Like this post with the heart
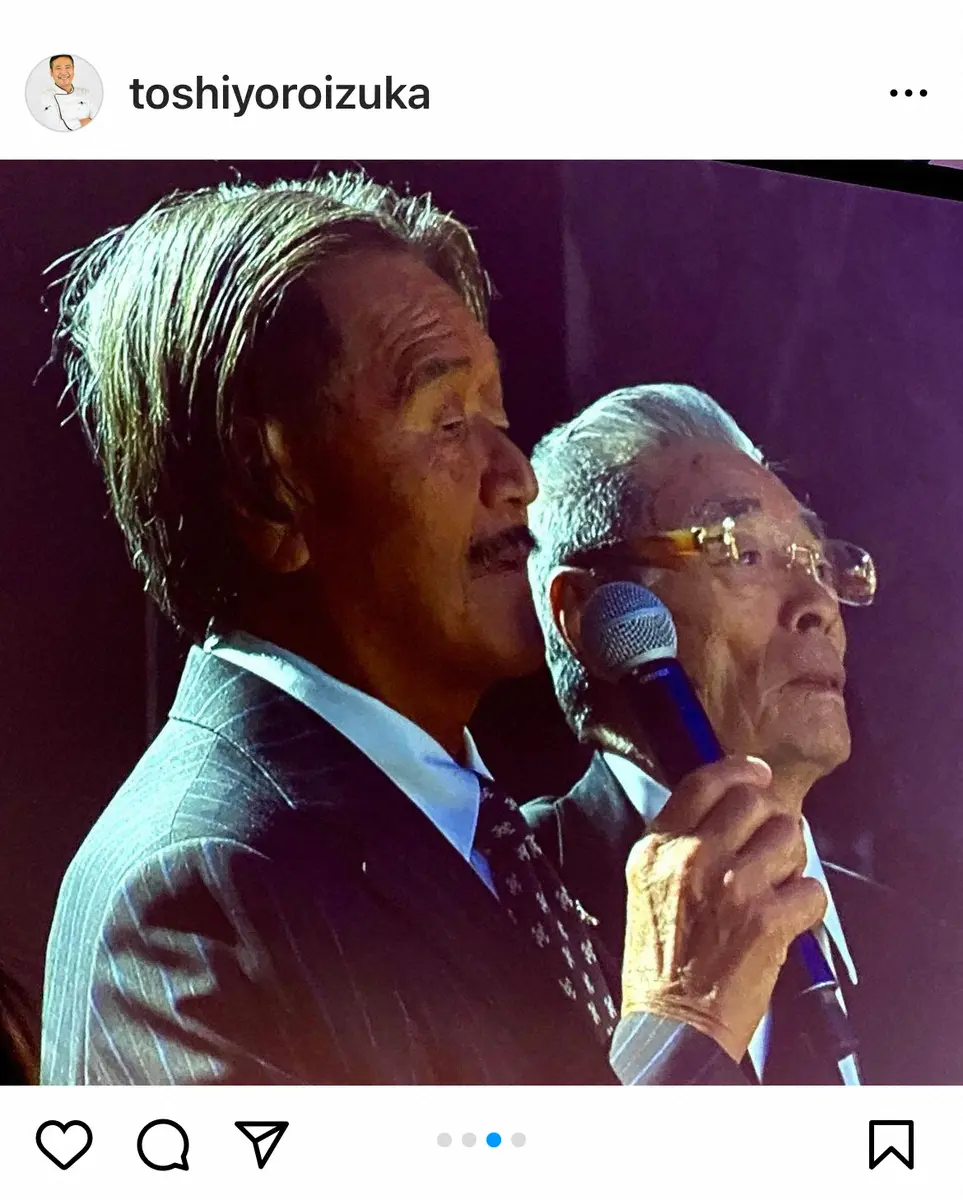963x1200 pixels. (x=64, y=1144)
